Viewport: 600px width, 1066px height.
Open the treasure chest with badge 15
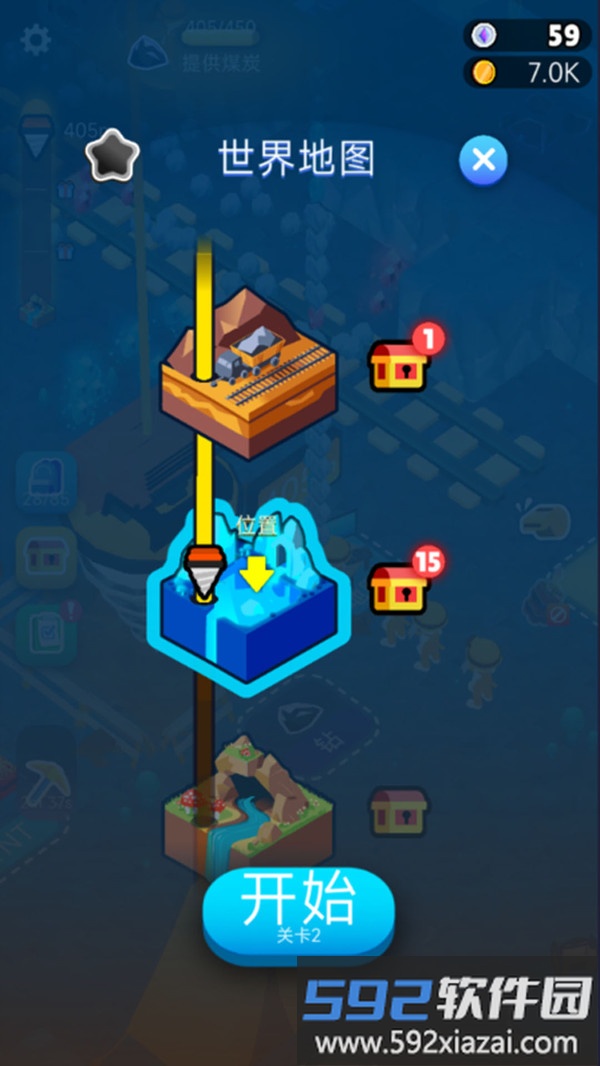click(x=400, y=588)
